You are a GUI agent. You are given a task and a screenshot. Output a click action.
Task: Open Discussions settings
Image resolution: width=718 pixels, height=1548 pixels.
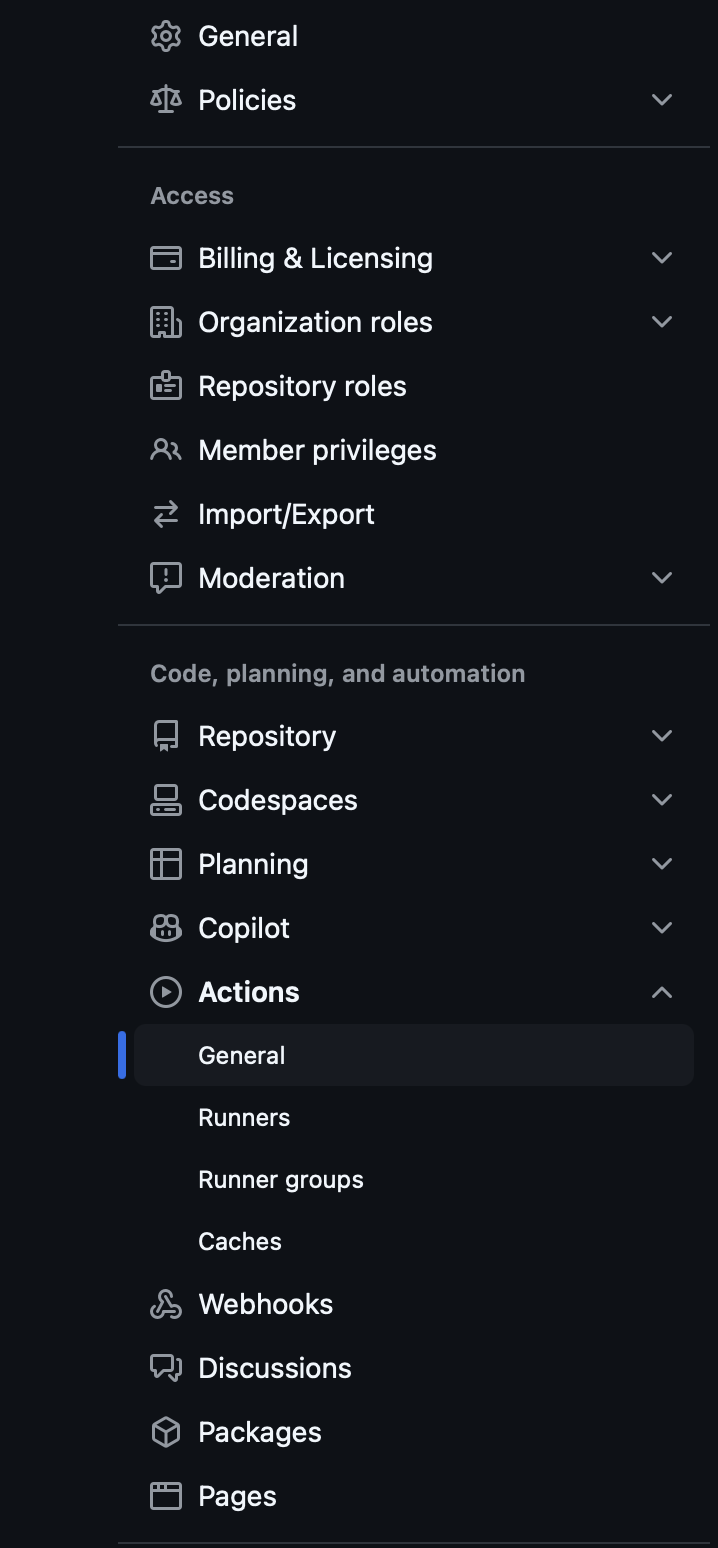pos(413,1368)
